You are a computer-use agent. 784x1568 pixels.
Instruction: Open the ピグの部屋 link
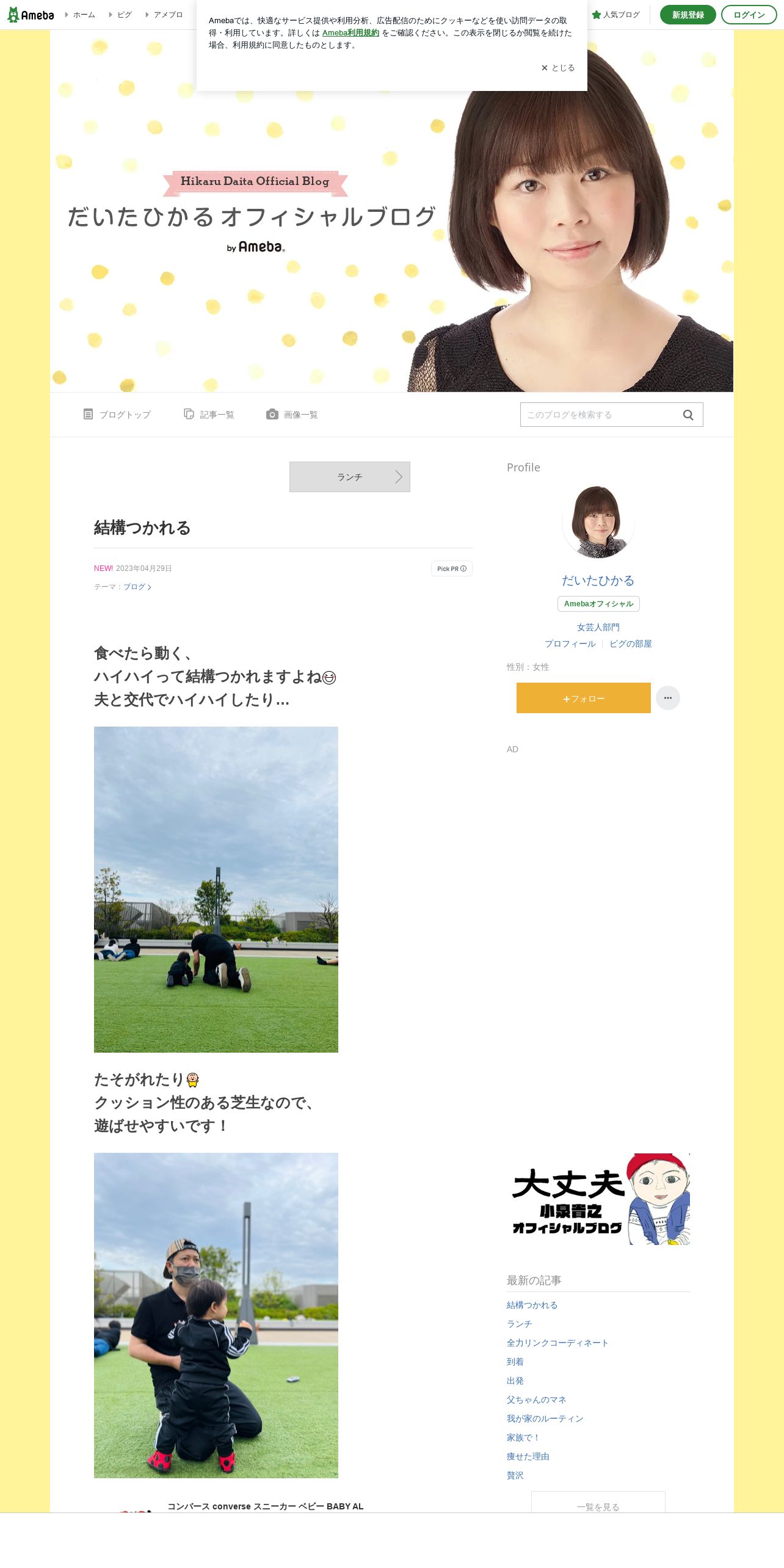[x=630, y=644]
